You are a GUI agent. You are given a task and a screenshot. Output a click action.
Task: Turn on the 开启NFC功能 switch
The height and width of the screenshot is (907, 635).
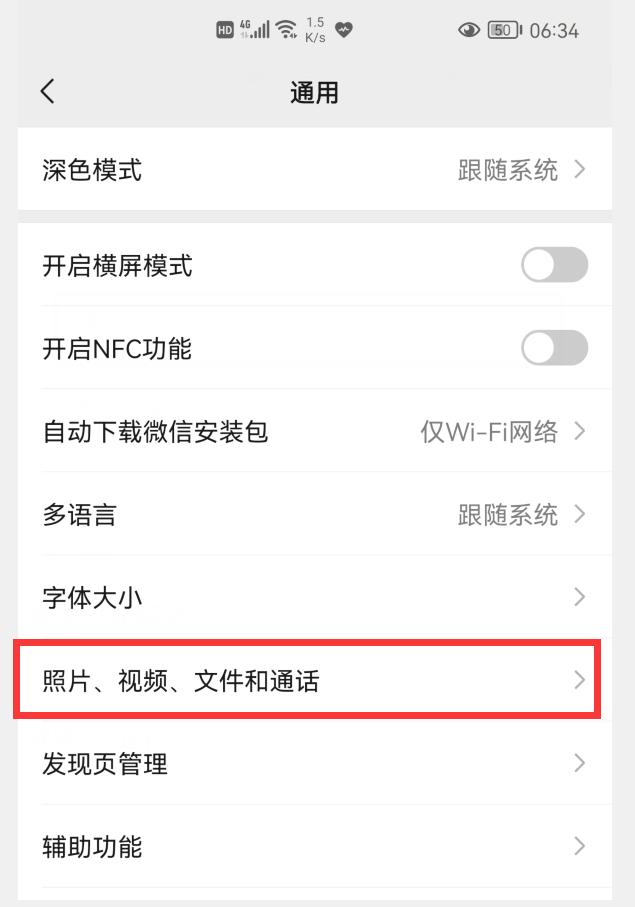click(554, 349)
